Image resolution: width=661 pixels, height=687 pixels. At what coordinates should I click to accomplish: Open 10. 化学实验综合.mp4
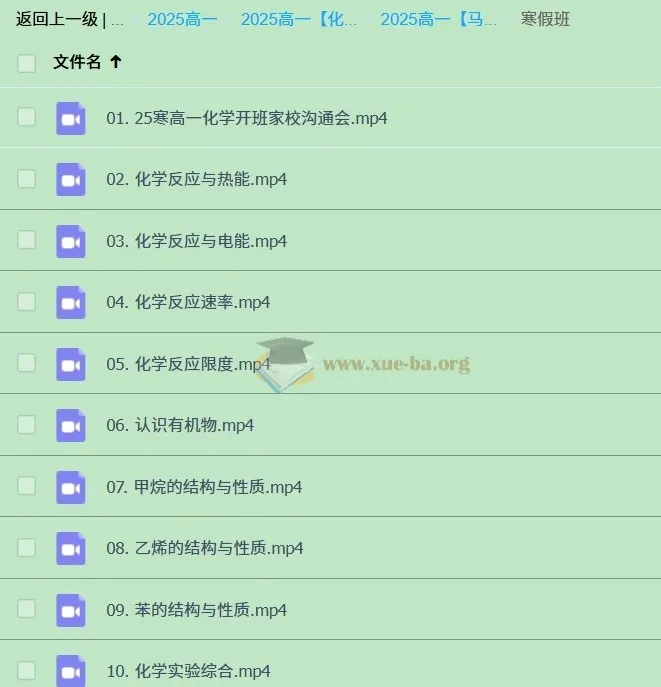click(x=188, y=671)
